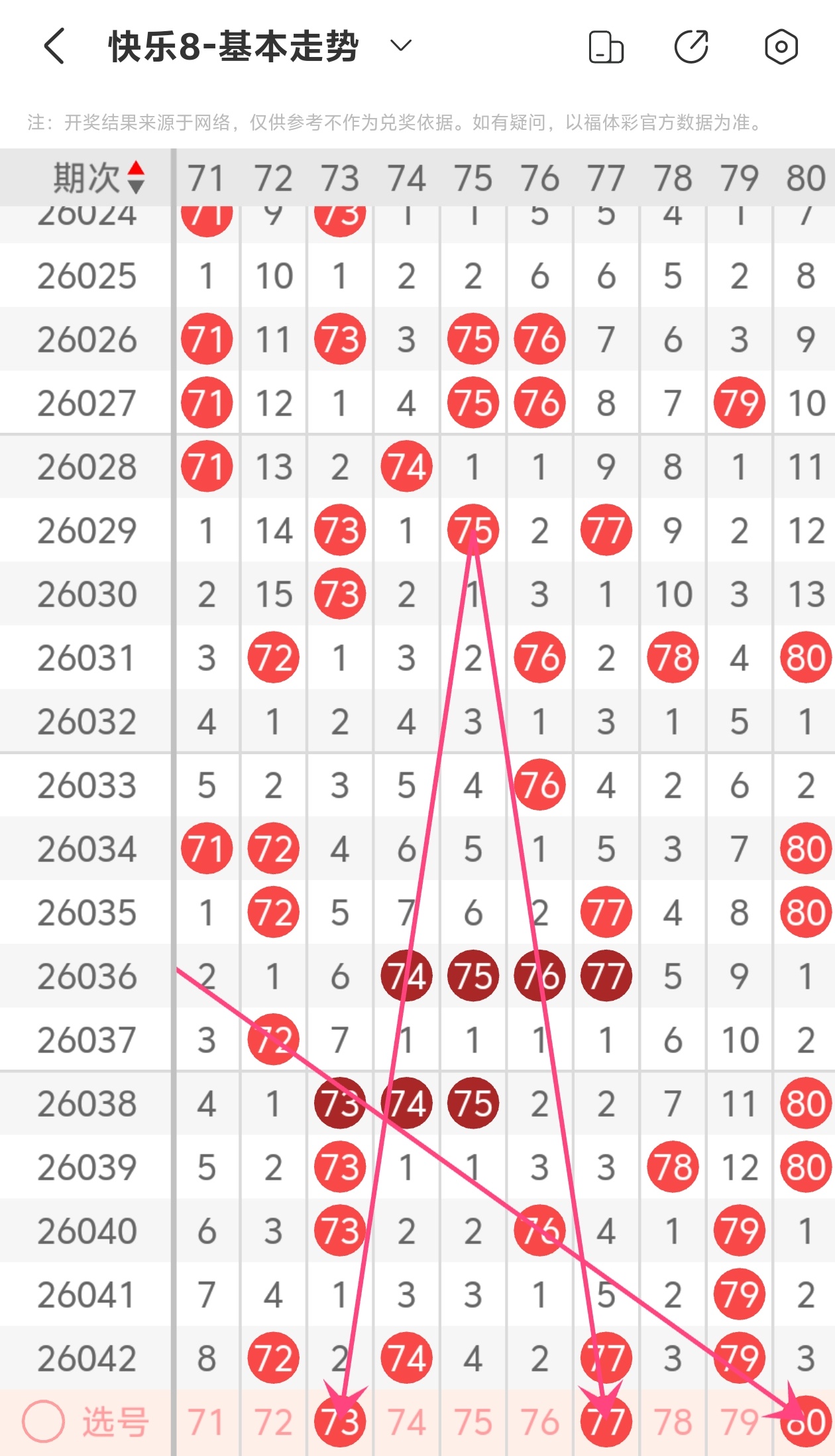The image size is (835, 1456).
Task: Go back using the top-left arrow
Action: pos(54,46)
